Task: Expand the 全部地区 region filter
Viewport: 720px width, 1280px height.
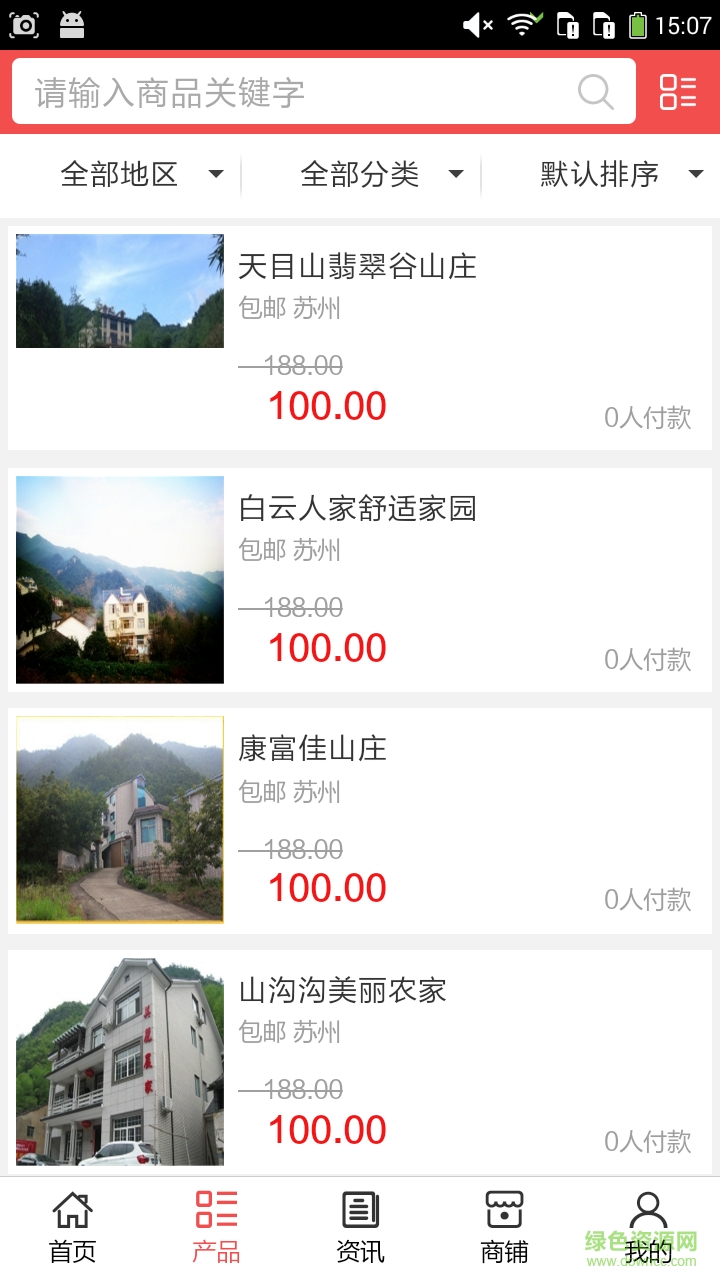Action: (x=140, y=174)
